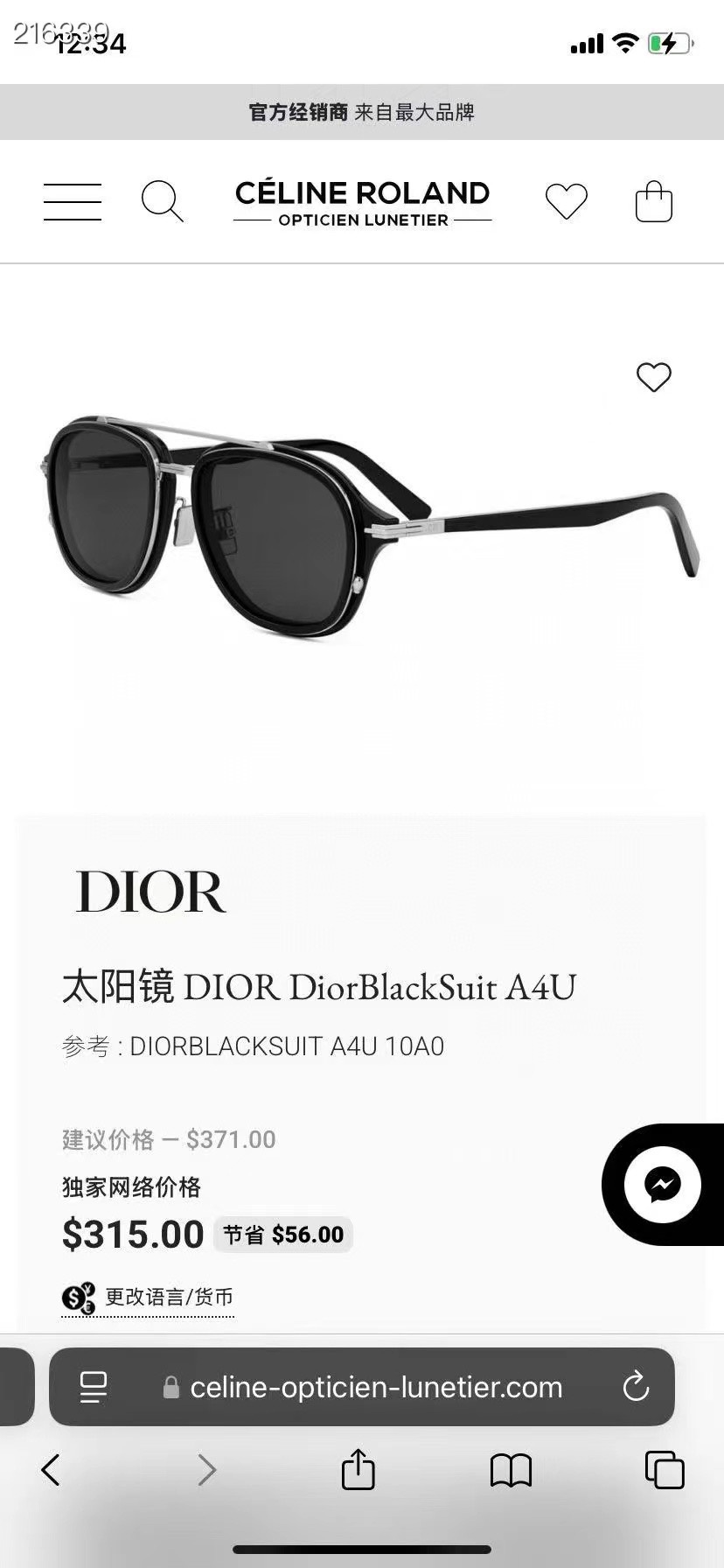Image resolution: width=724 pixels, height=1568 pixels.
Task: Open the site search
Action: tap(163, 202)
